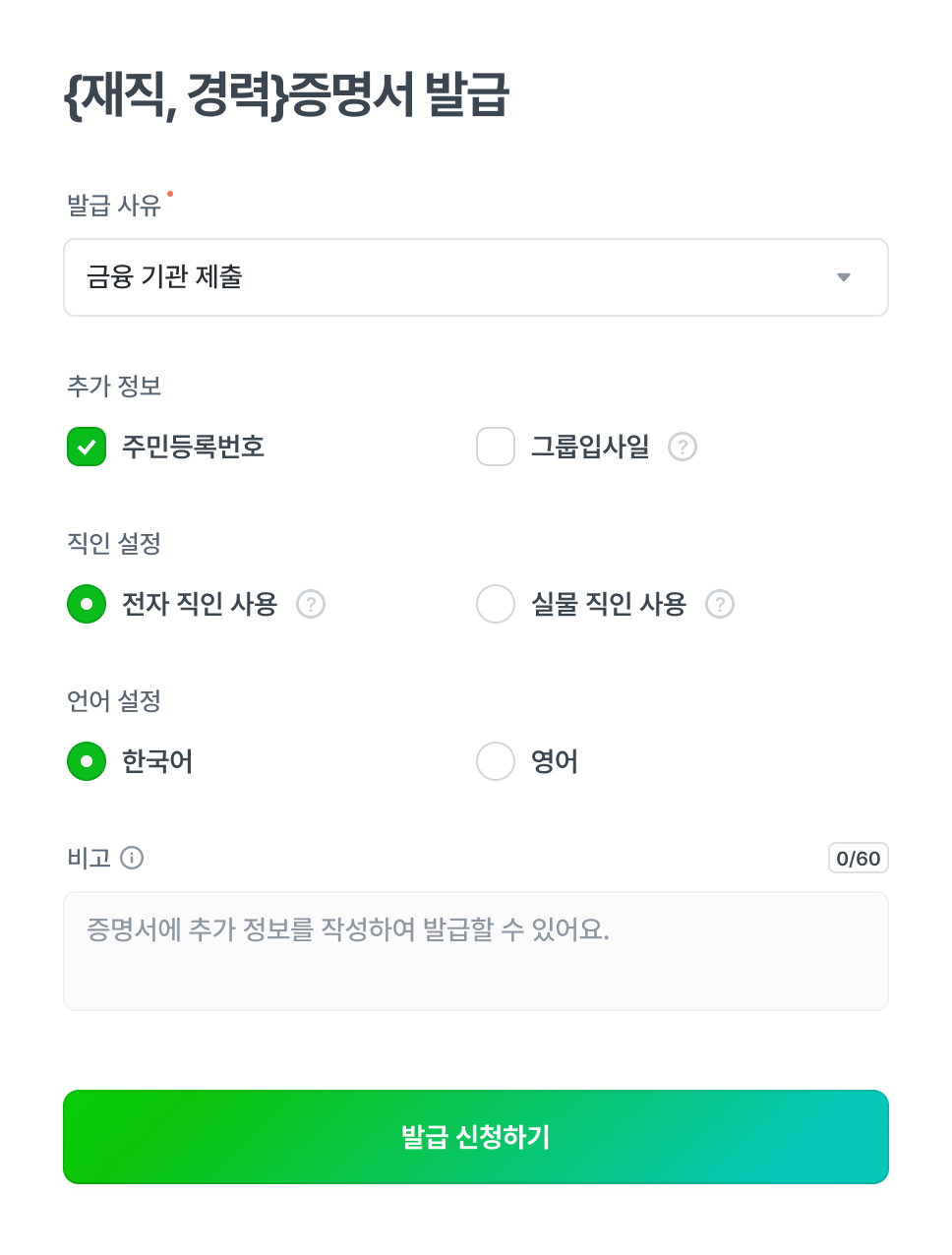The width and height of the screenshot is (952, 1255).
Task: Select 전자 직인 사용 option
Action: [87, 604]
